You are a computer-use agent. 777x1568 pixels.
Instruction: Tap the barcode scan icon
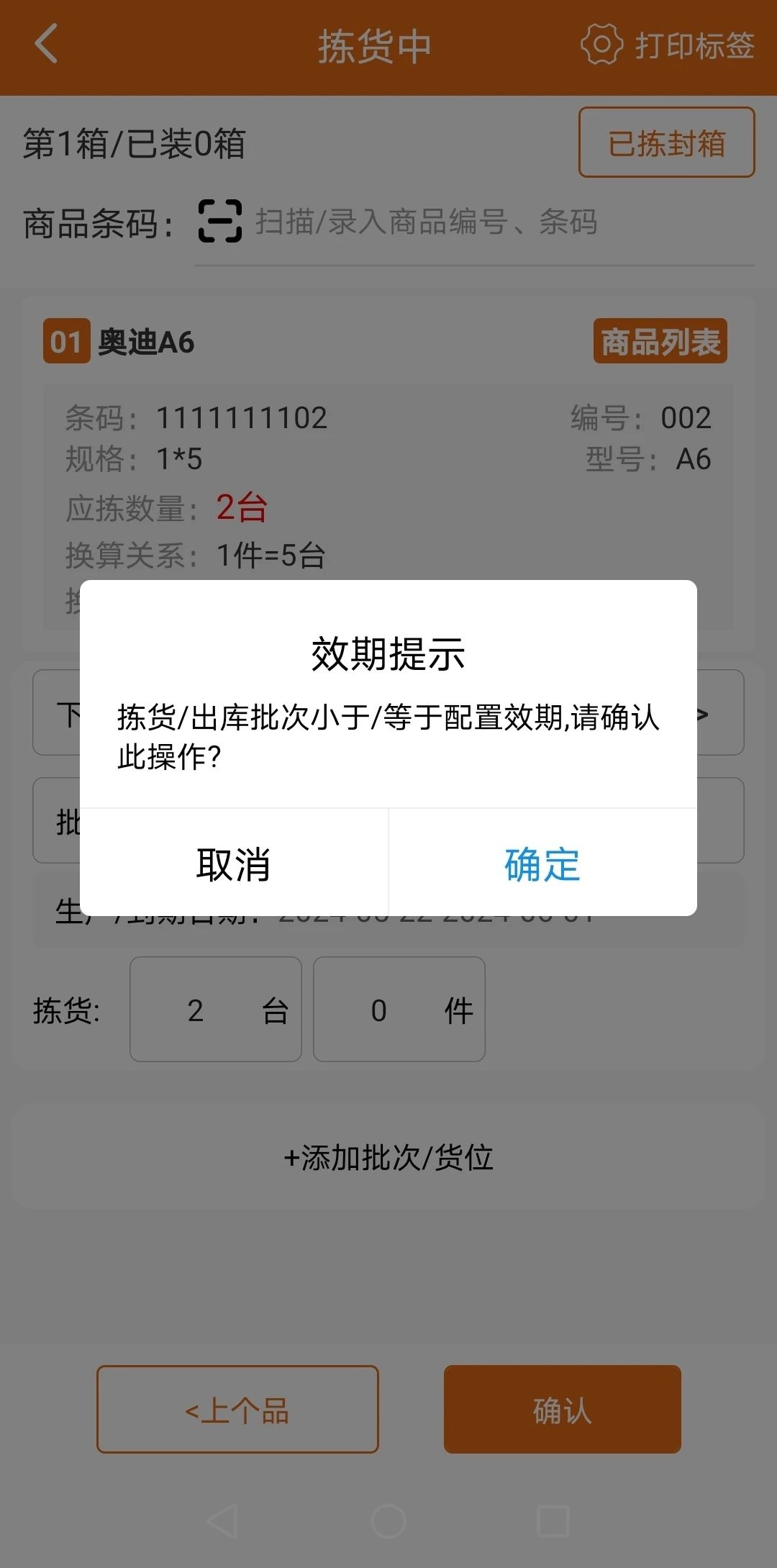[219, 222]
